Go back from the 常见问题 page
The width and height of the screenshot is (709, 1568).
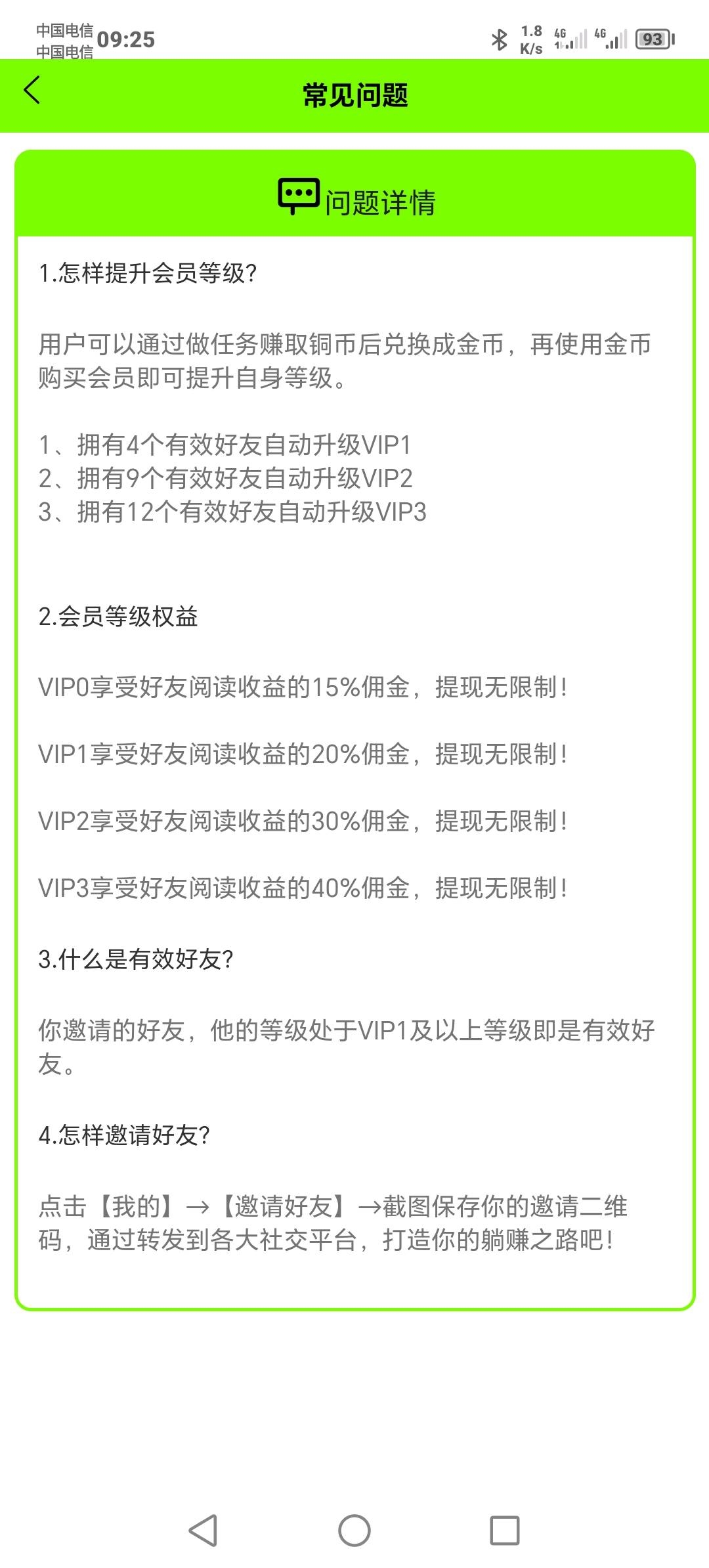pos(32,91)
